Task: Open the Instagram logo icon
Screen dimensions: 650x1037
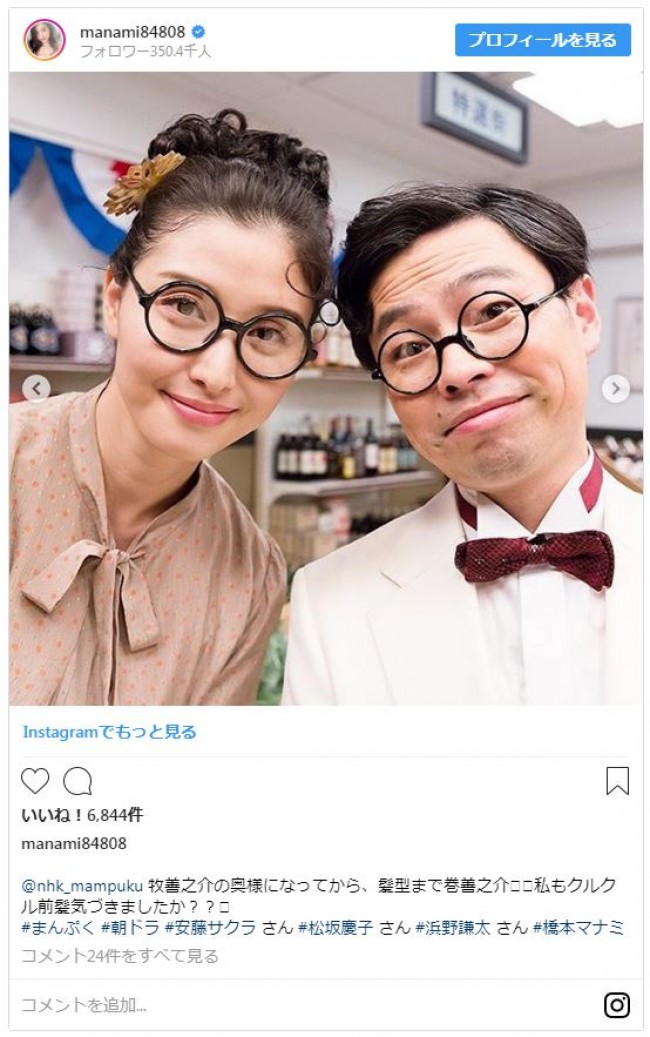Action: pos(617,1005)
